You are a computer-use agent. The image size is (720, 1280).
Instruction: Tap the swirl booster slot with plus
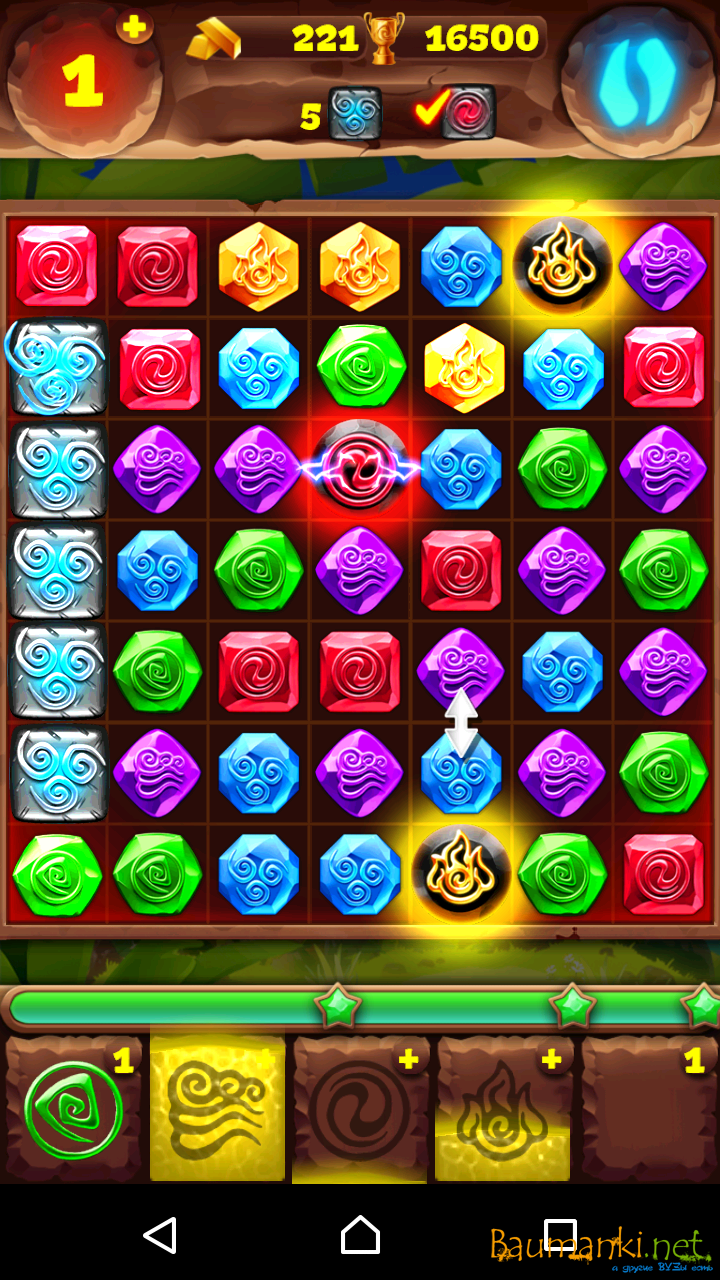360,1110
